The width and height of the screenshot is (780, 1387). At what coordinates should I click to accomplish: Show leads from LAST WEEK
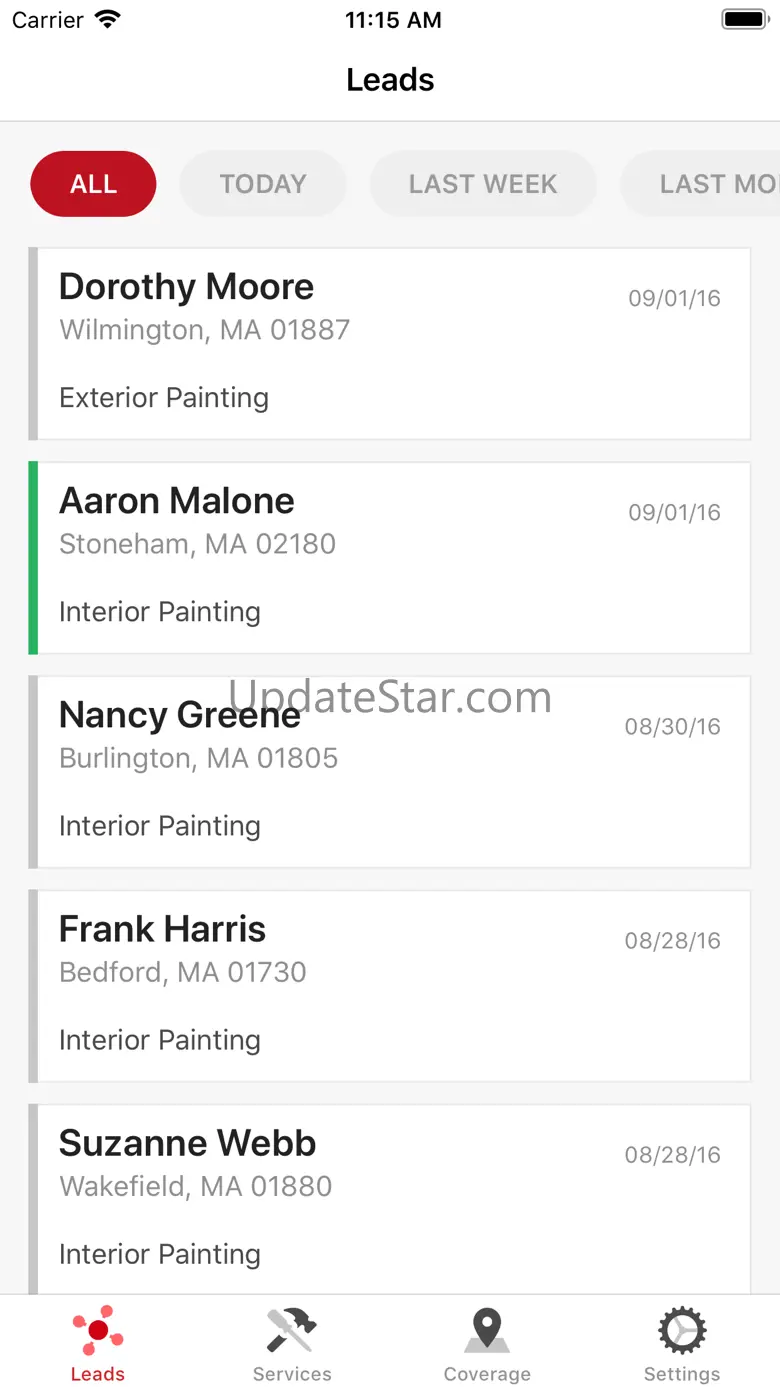point(483,184)
